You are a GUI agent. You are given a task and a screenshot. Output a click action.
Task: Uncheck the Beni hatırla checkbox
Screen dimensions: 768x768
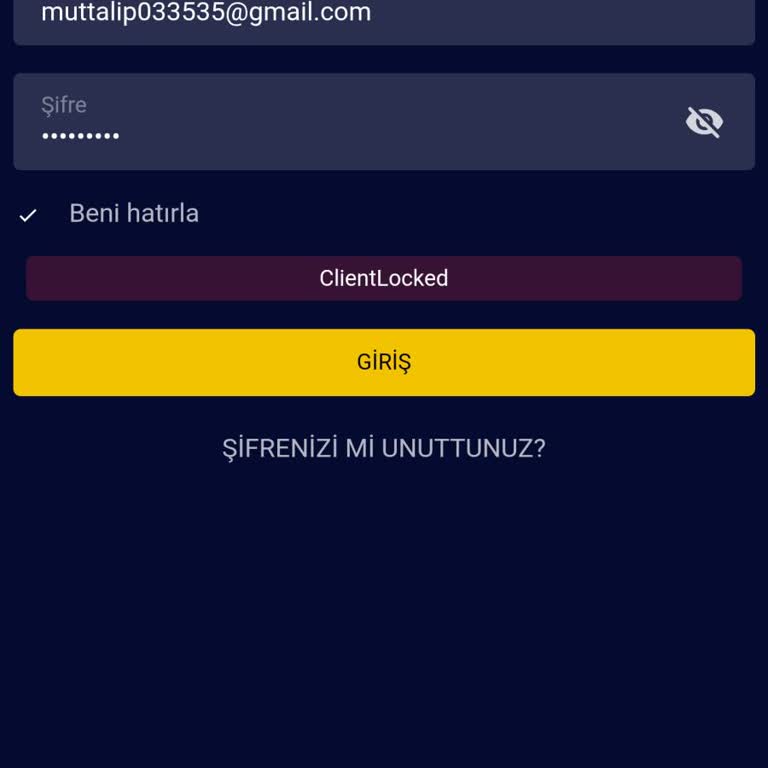pyautogui.click(x=29, y=214)
